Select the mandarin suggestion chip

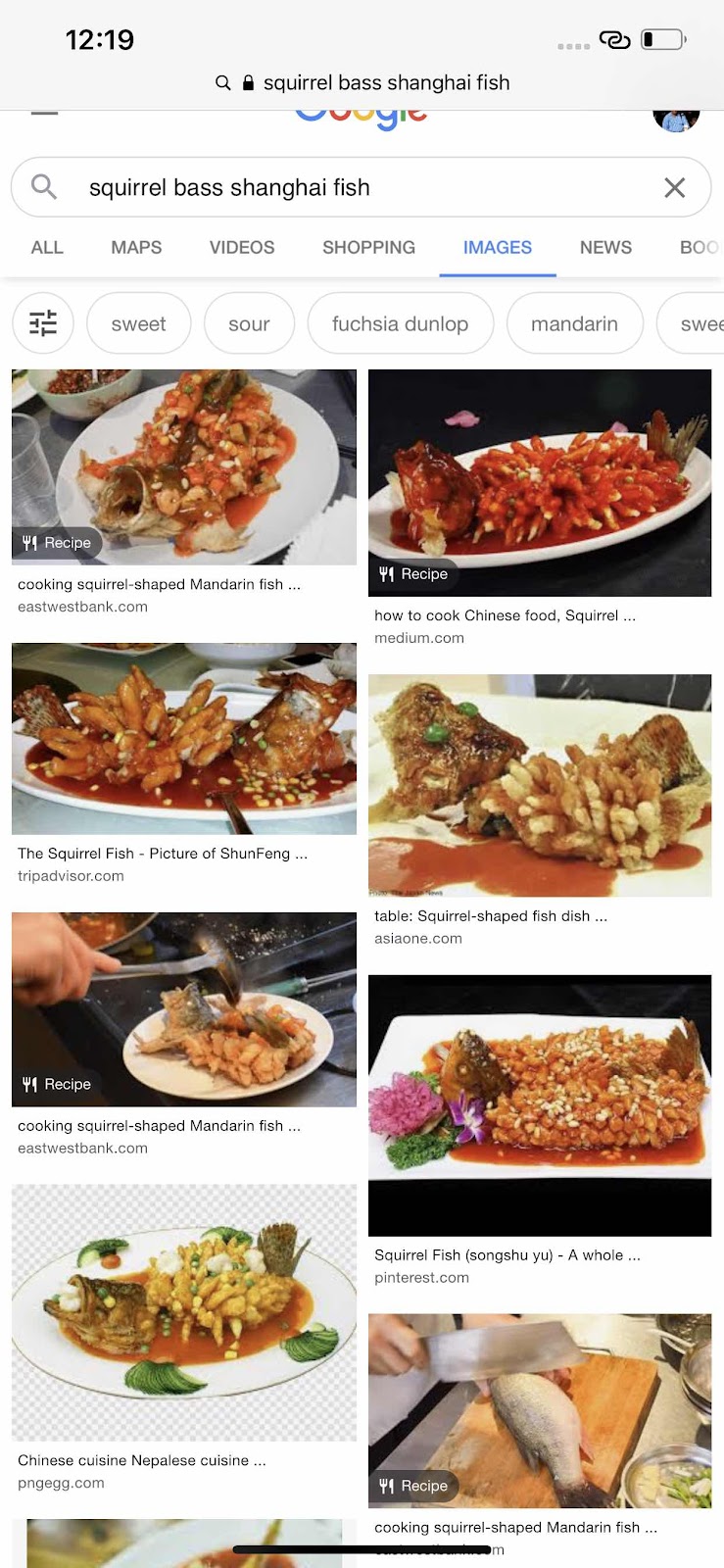click(x=574, y=323)
